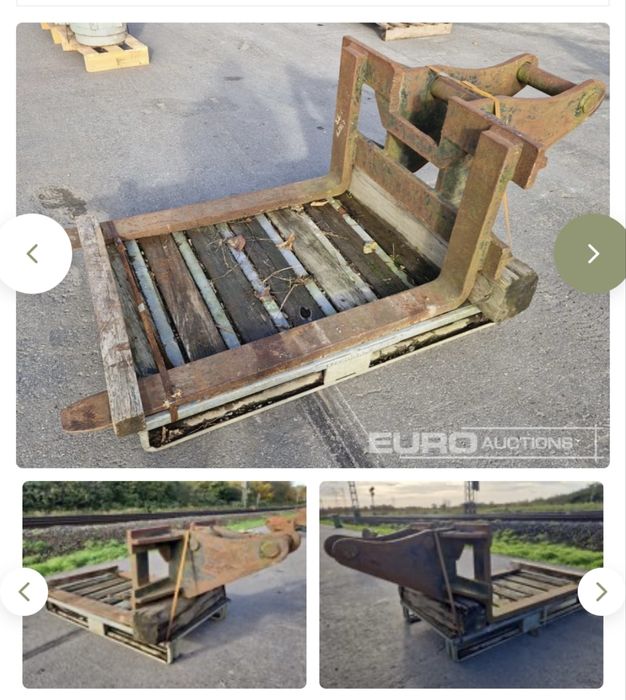This screenshot has width=626, height=700.
Task: Show previous thumbnails in the strip
Action: click(x=24, y=592)
